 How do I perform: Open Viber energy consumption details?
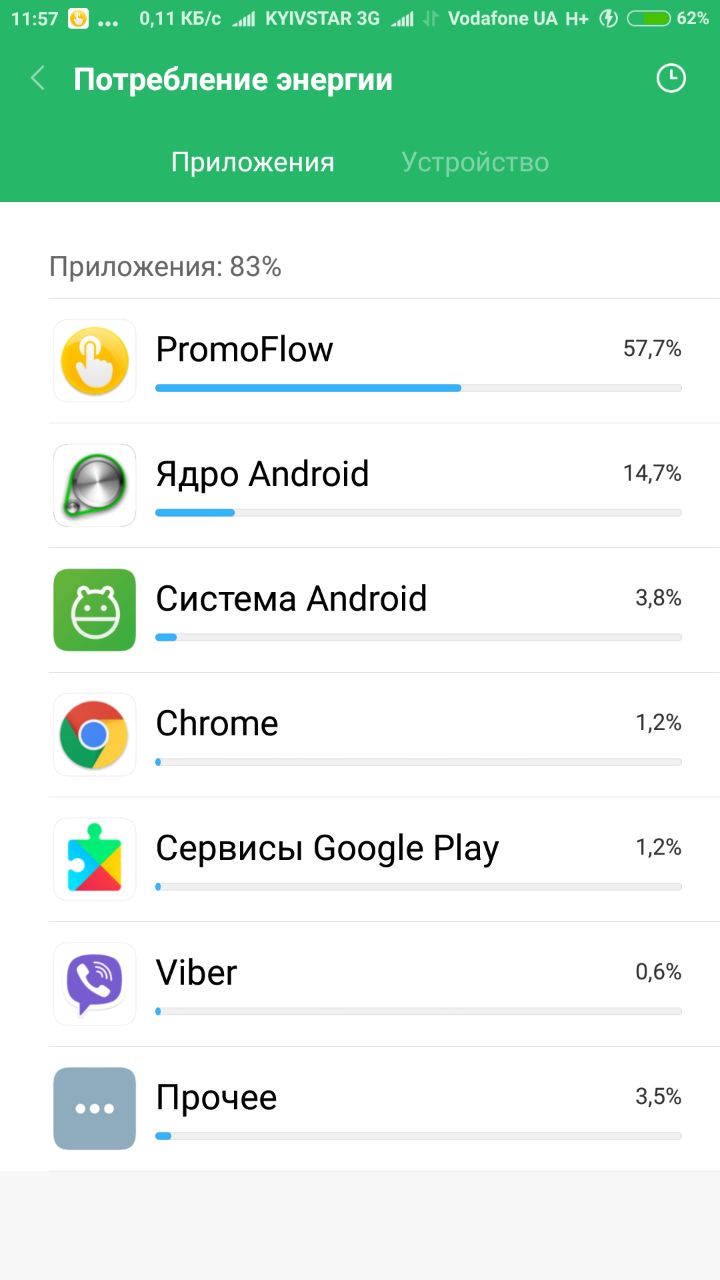pos(384,984)
